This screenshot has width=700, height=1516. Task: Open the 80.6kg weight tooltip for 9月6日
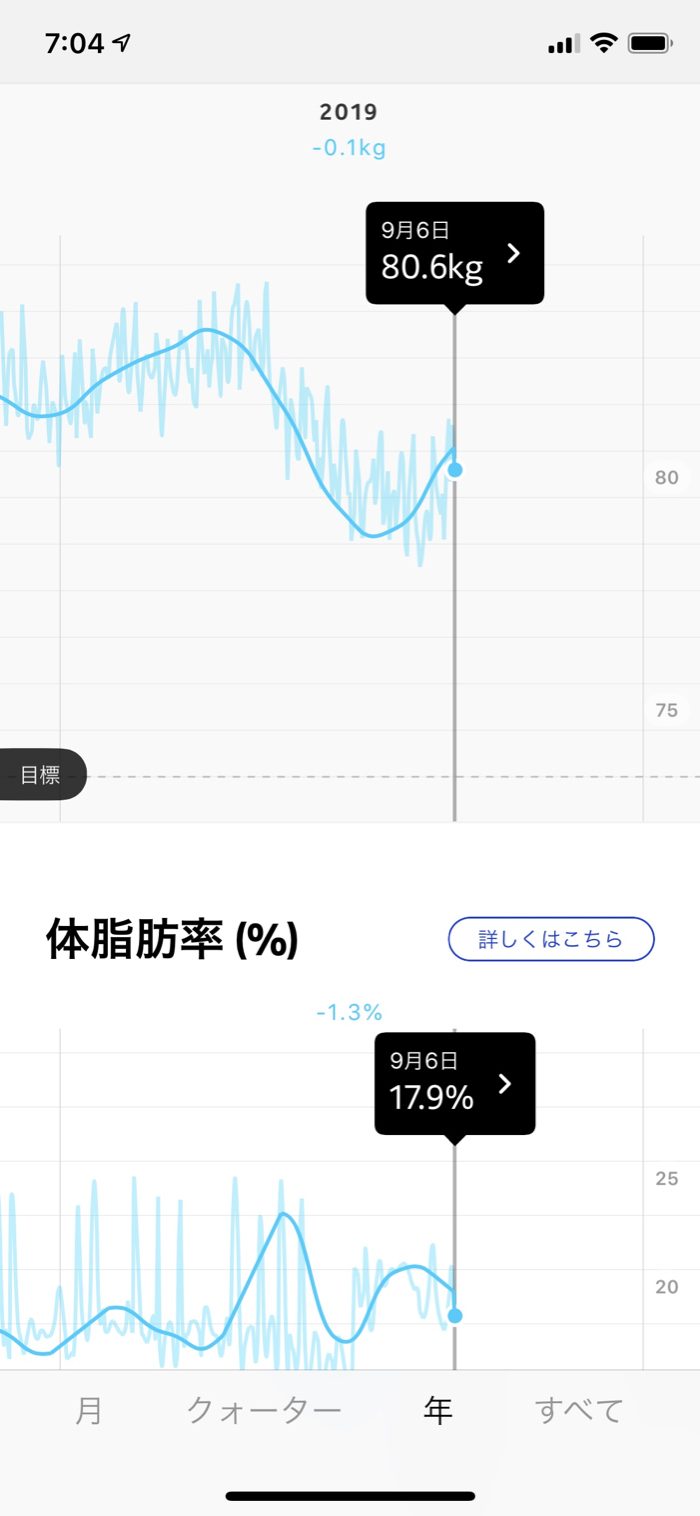454,253
